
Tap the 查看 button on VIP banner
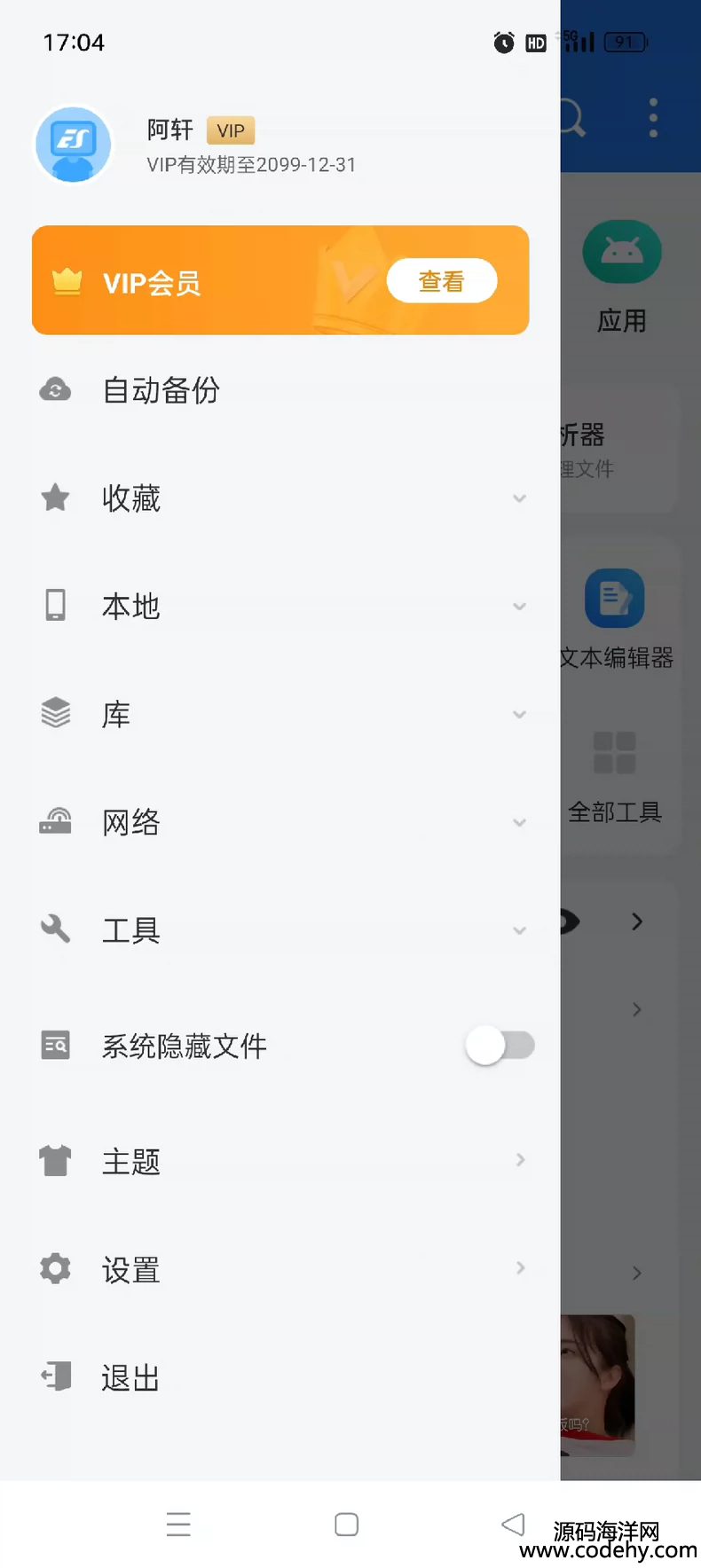point(441,281)
